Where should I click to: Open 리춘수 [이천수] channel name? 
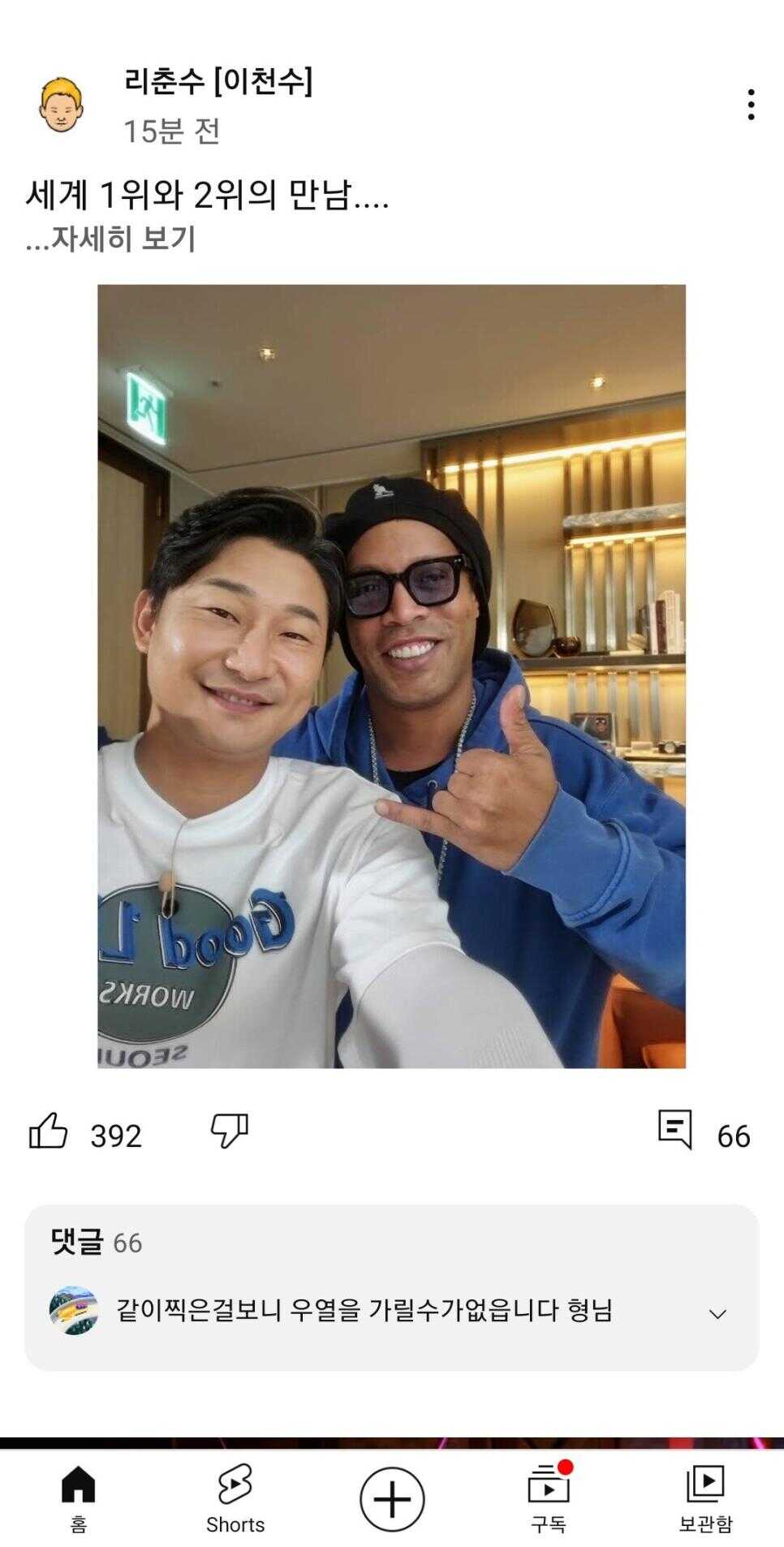coord(218,81)
